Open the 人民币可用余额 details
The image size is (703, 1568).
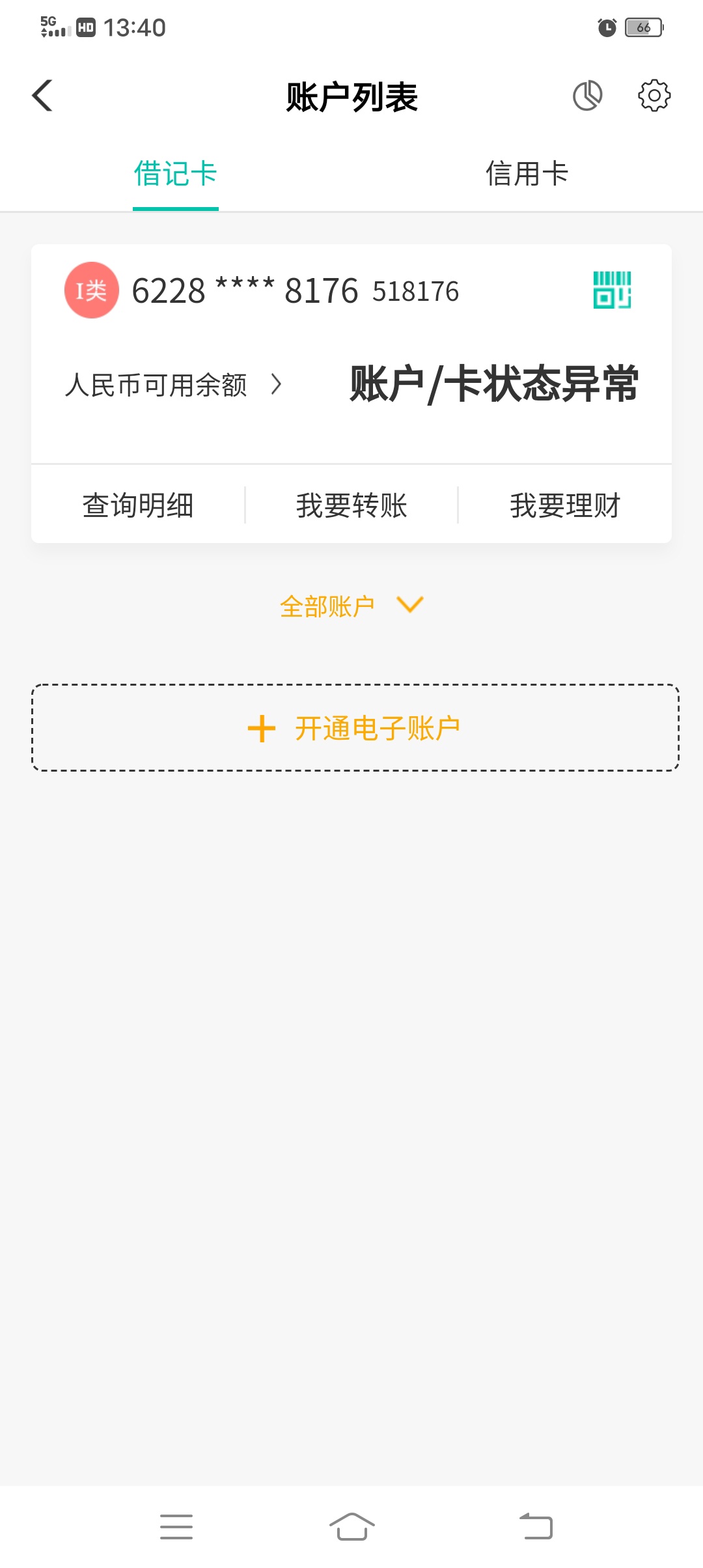click(174, 384)
